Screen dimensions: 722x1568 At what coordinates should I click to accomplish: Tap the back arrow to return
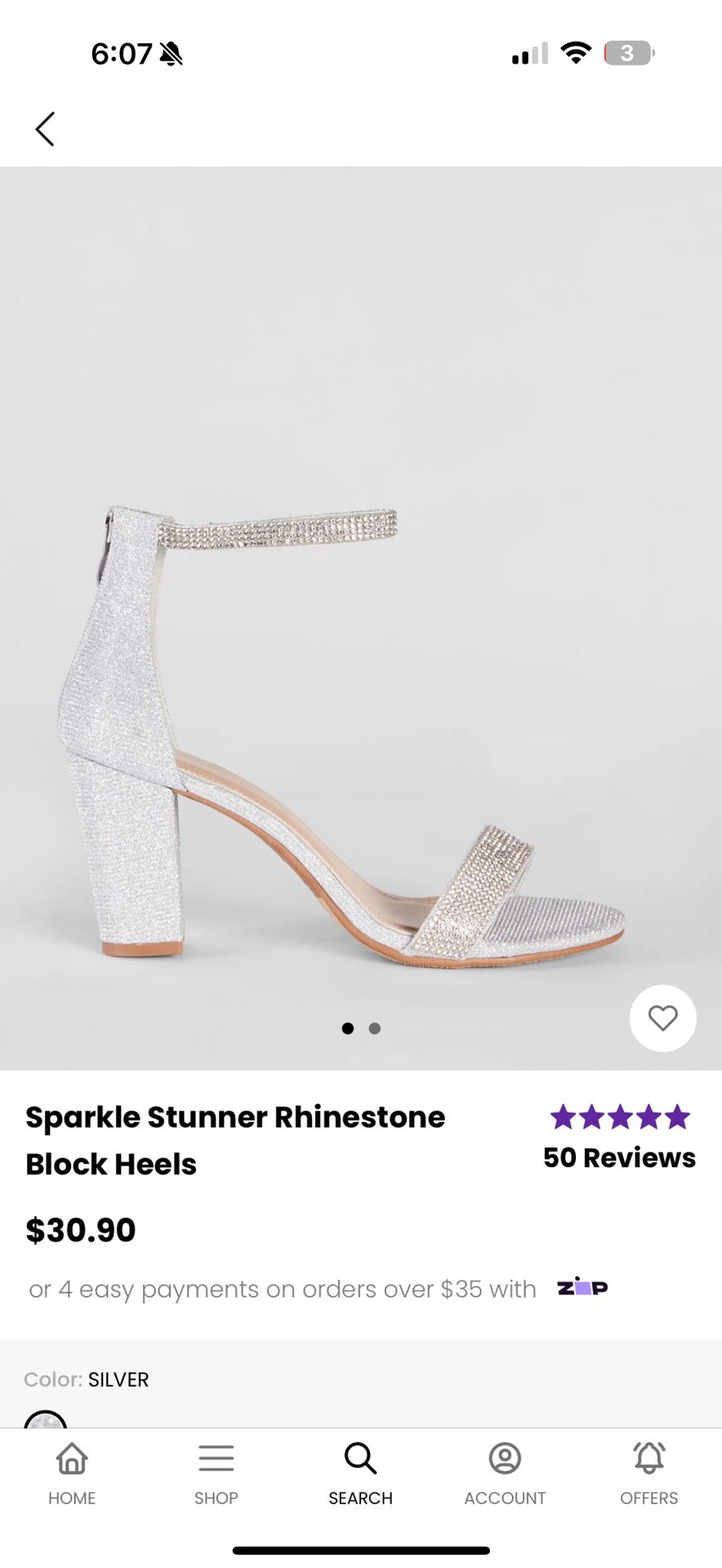pyautogui.click(x=45, y=128)
